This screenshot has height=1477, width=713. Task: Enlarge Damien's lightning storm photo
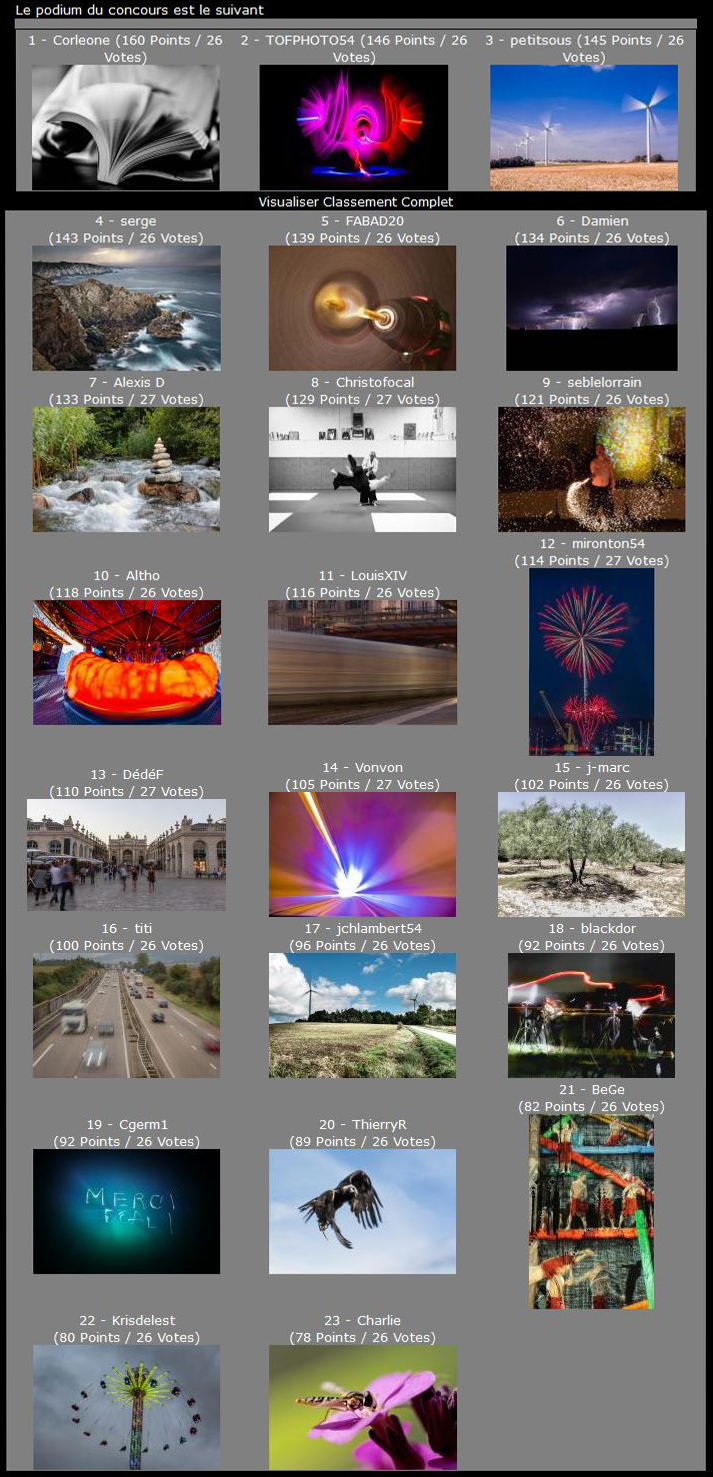pyautogui.click(x=591, y=308)
